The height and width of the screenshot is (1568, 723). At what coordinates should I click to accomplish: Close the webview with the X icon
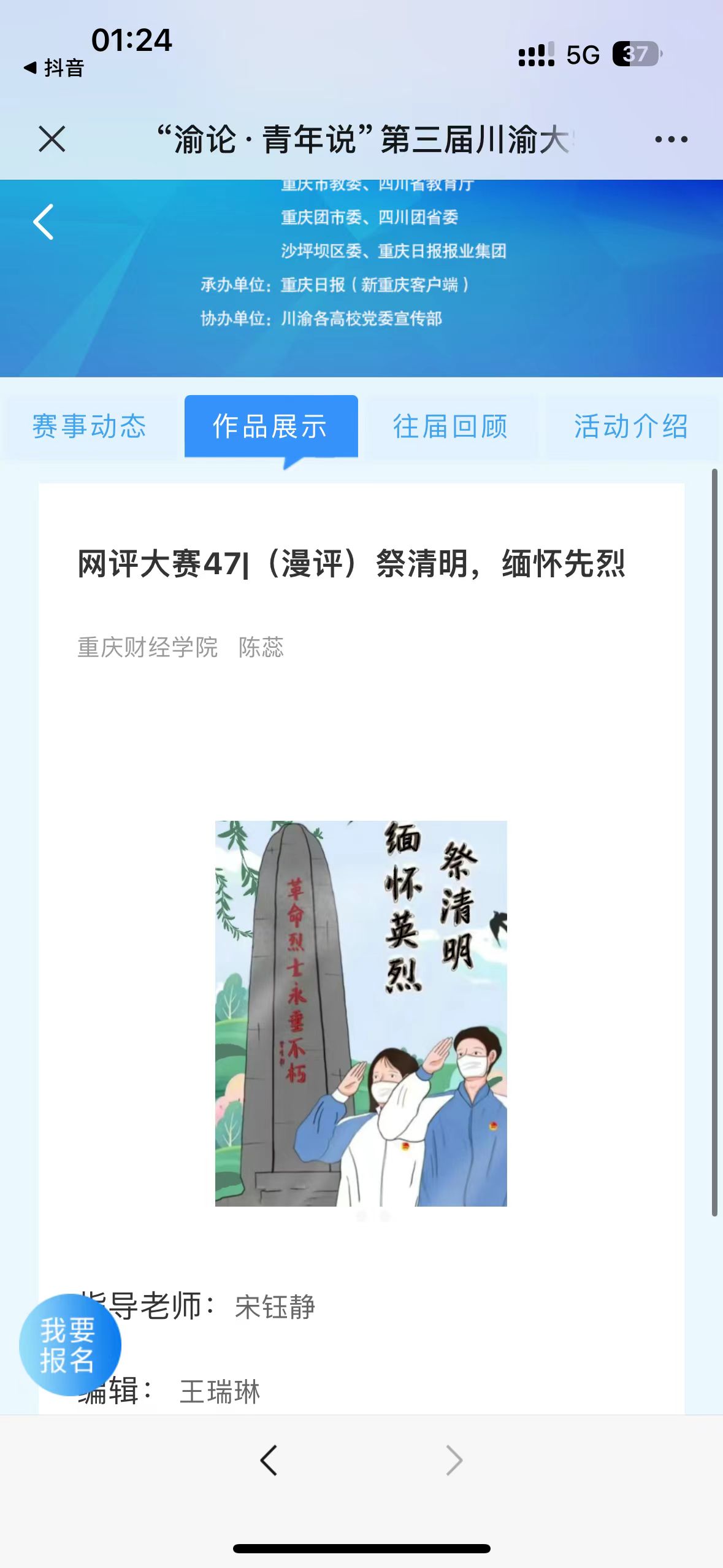click(x=52, y=139)
